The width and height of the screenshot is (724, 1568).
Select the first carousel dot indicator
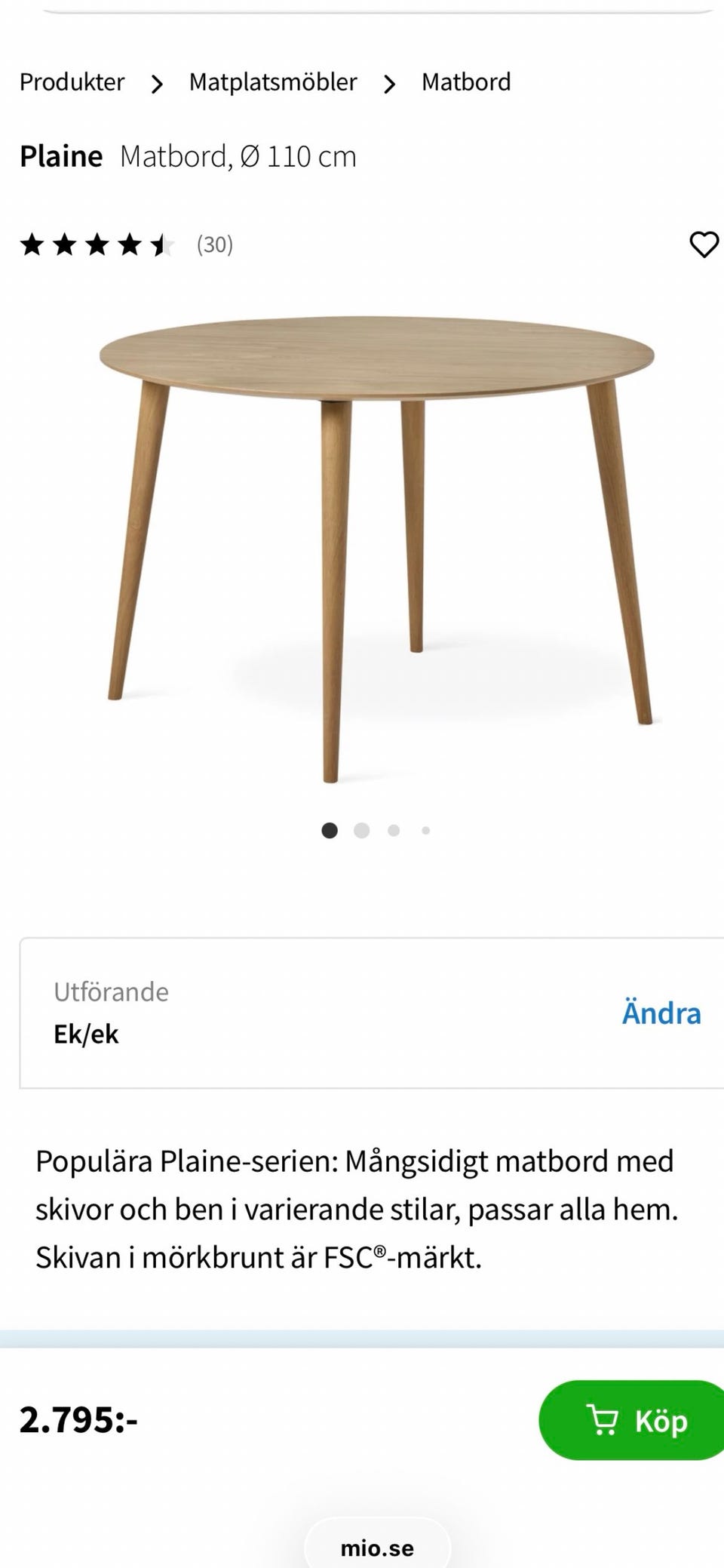(x=330, y=830)
